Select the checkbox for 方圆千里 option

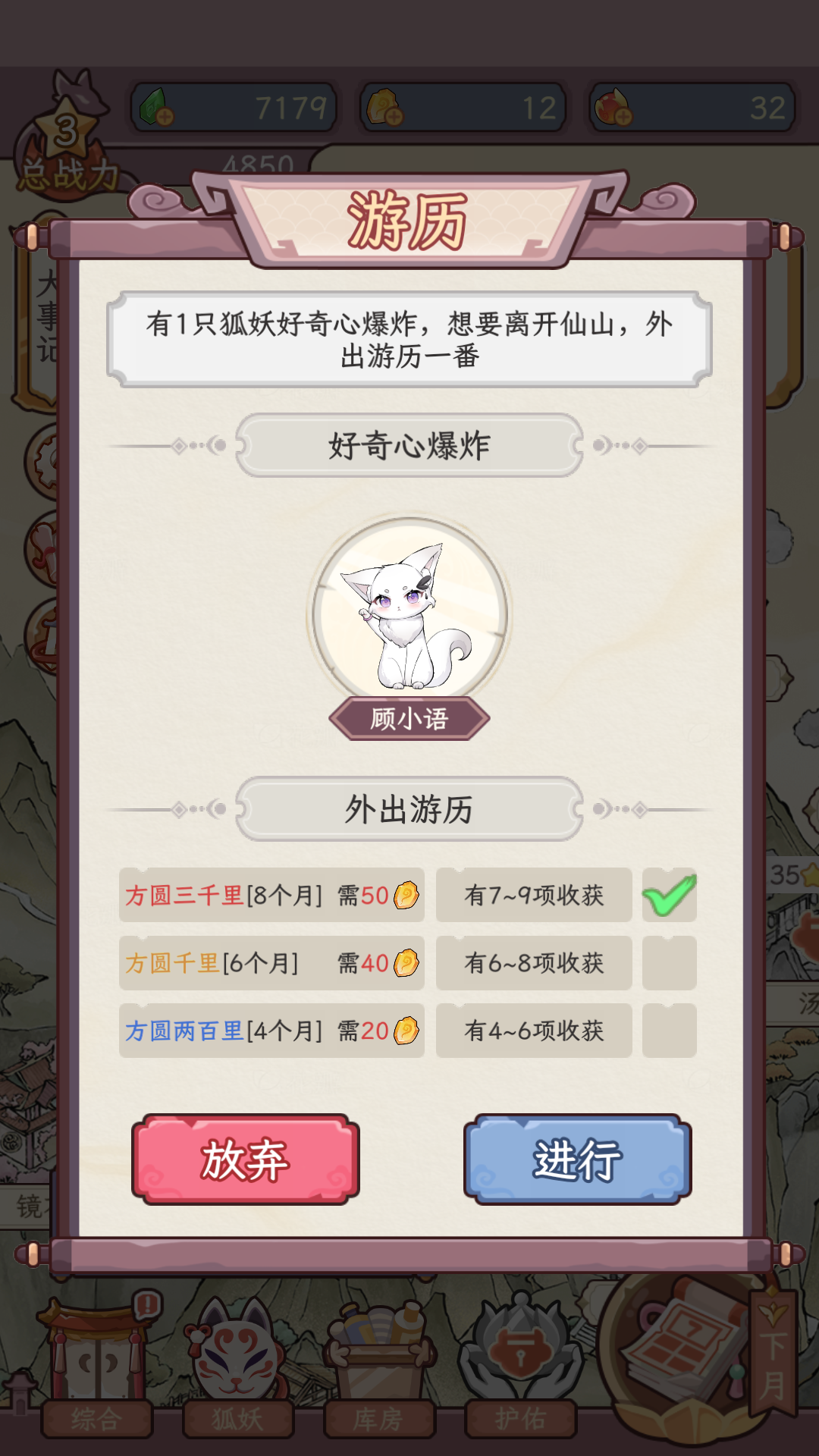(x=669, y=963)
